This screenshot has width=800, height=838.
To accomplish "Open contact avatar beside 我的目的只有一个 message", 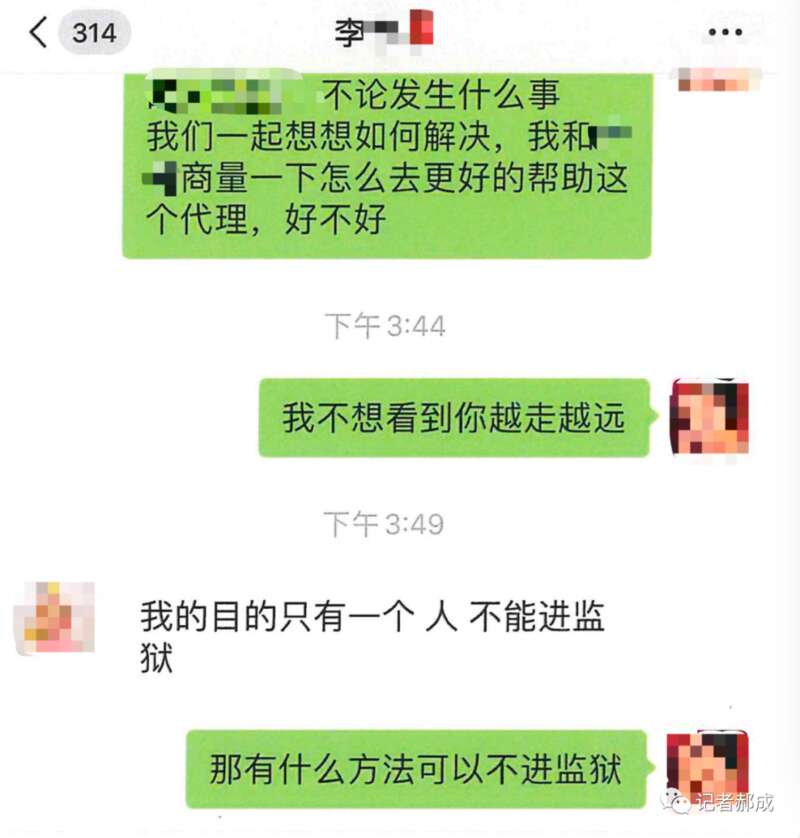I will point(55,616).
